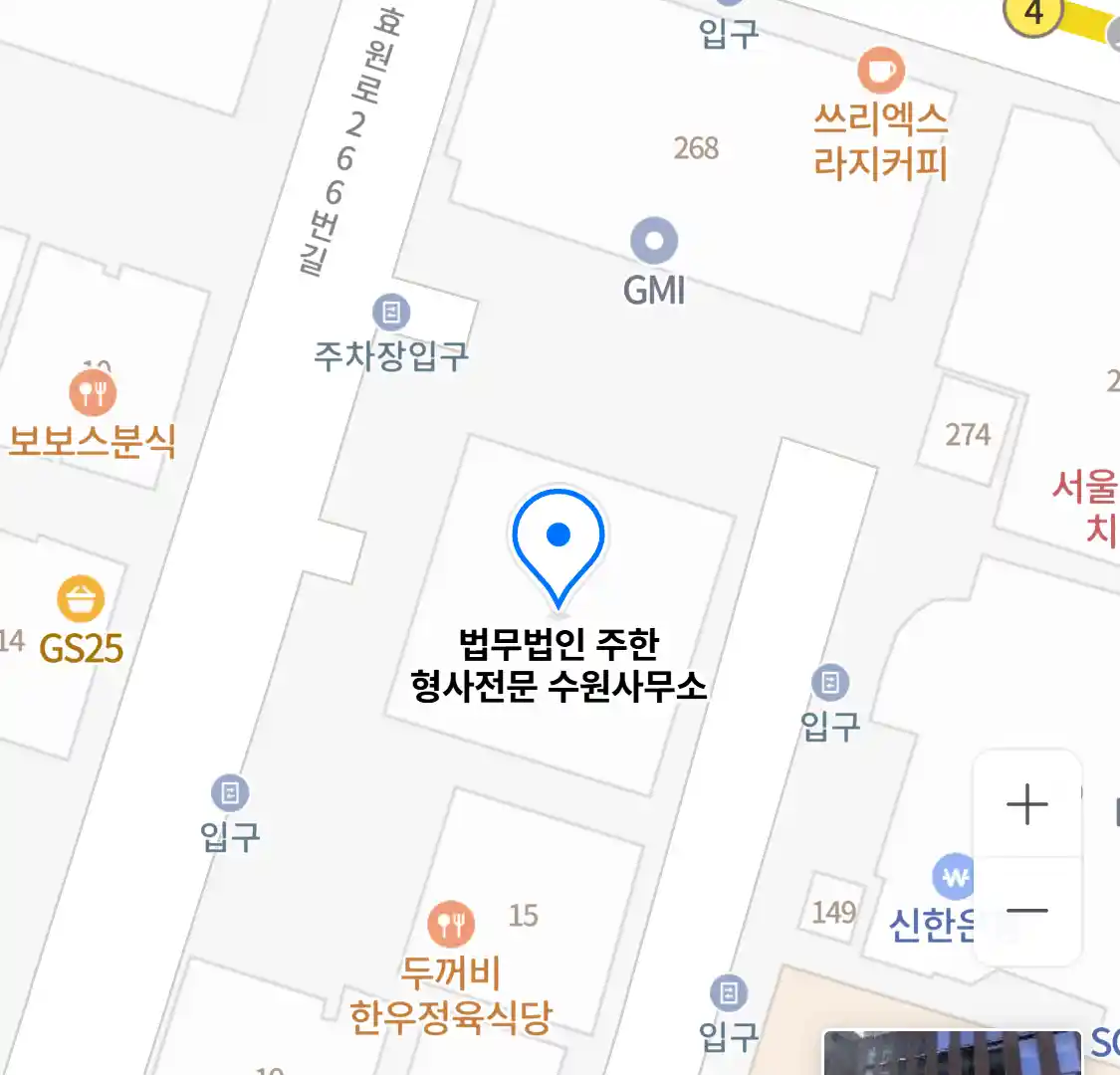1120x1075 pixels.
Task: Tap the 주차장입구 parking entrance marker
Action: point(391,314)
